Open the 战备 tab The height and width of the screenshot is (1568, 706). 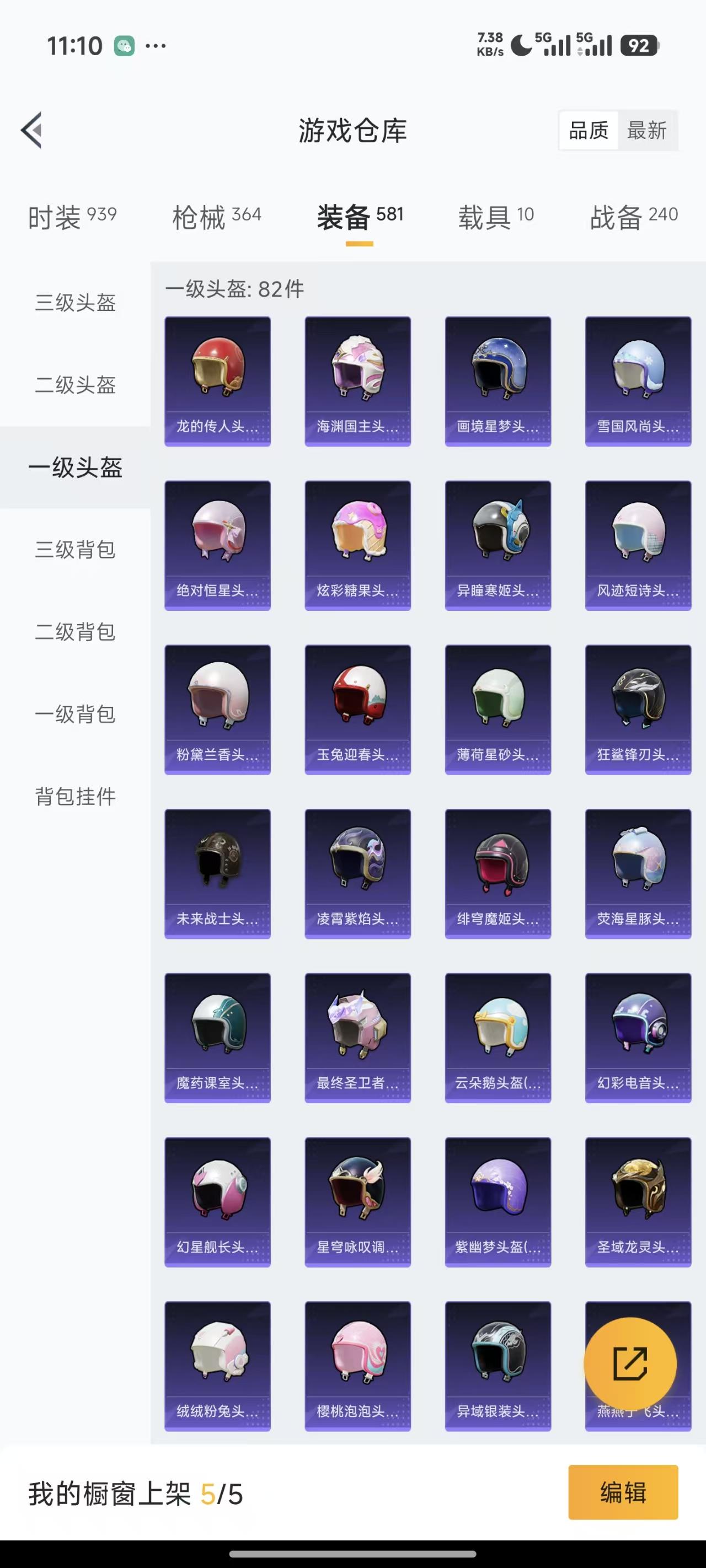coord(634,217)
